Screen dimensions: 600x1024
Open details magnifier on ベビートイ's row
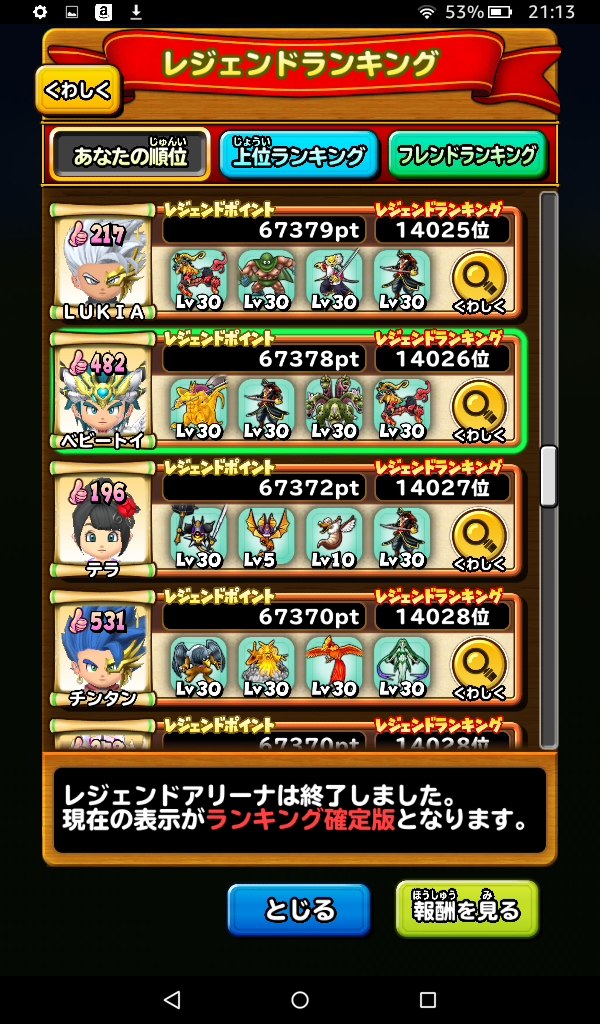pos(479,410)
